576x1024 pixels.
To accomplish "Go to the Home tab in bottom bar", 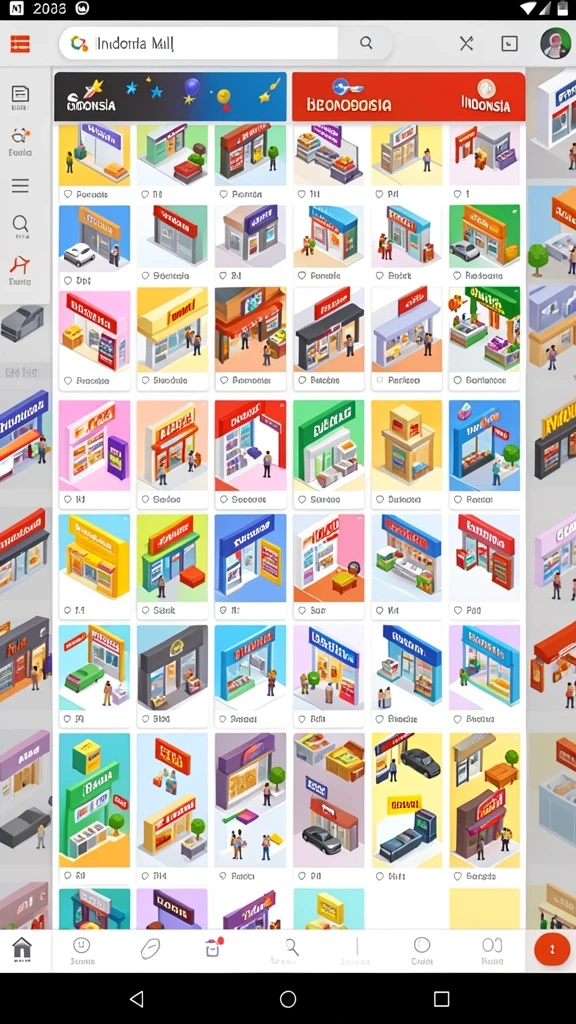I will click(x=22, y=950).
